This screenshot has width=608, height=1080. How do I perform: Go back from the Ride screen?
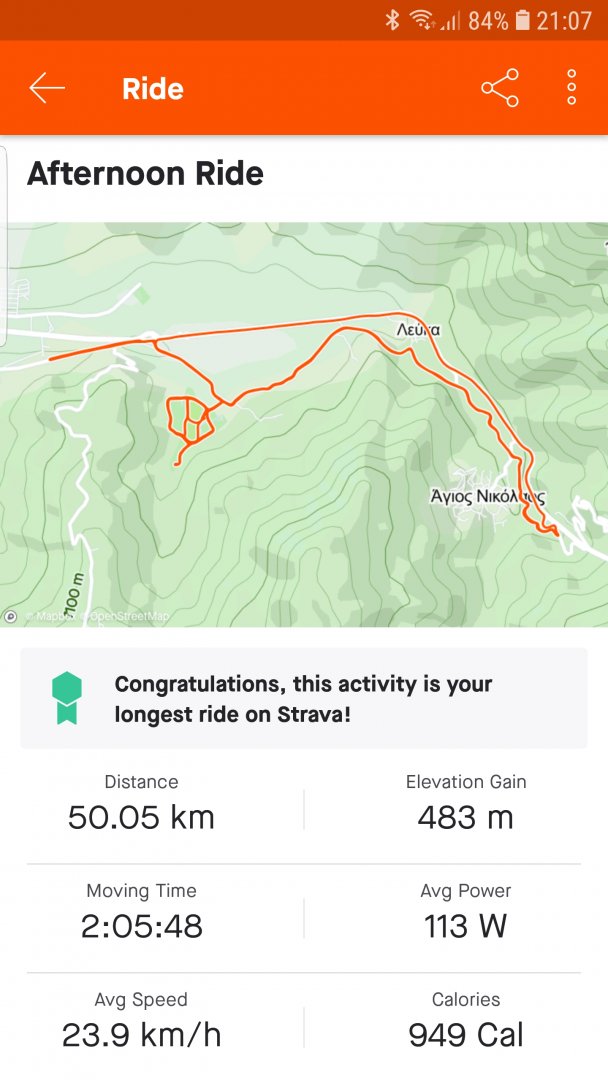click(47, 88)
